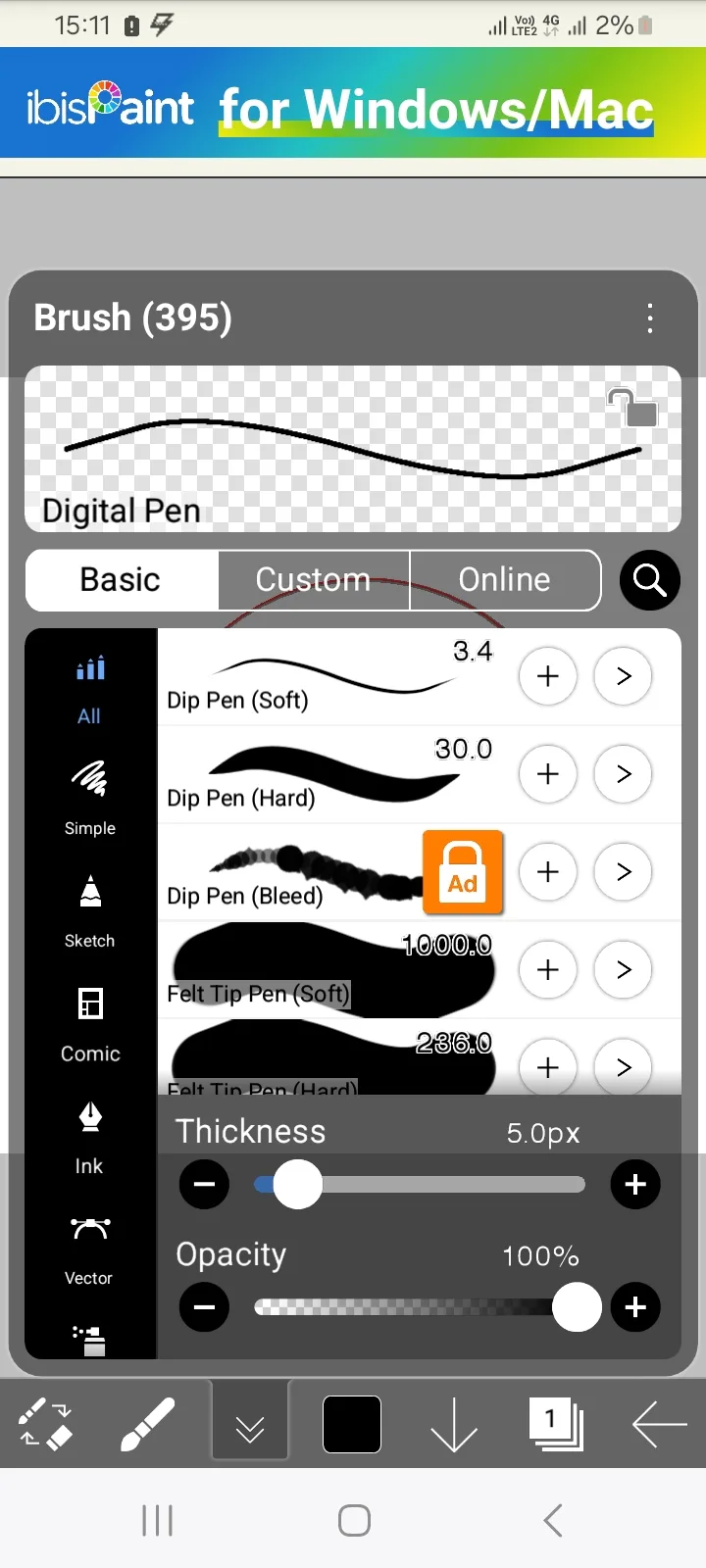Select the Comic brush category

tap(90, 1024)
